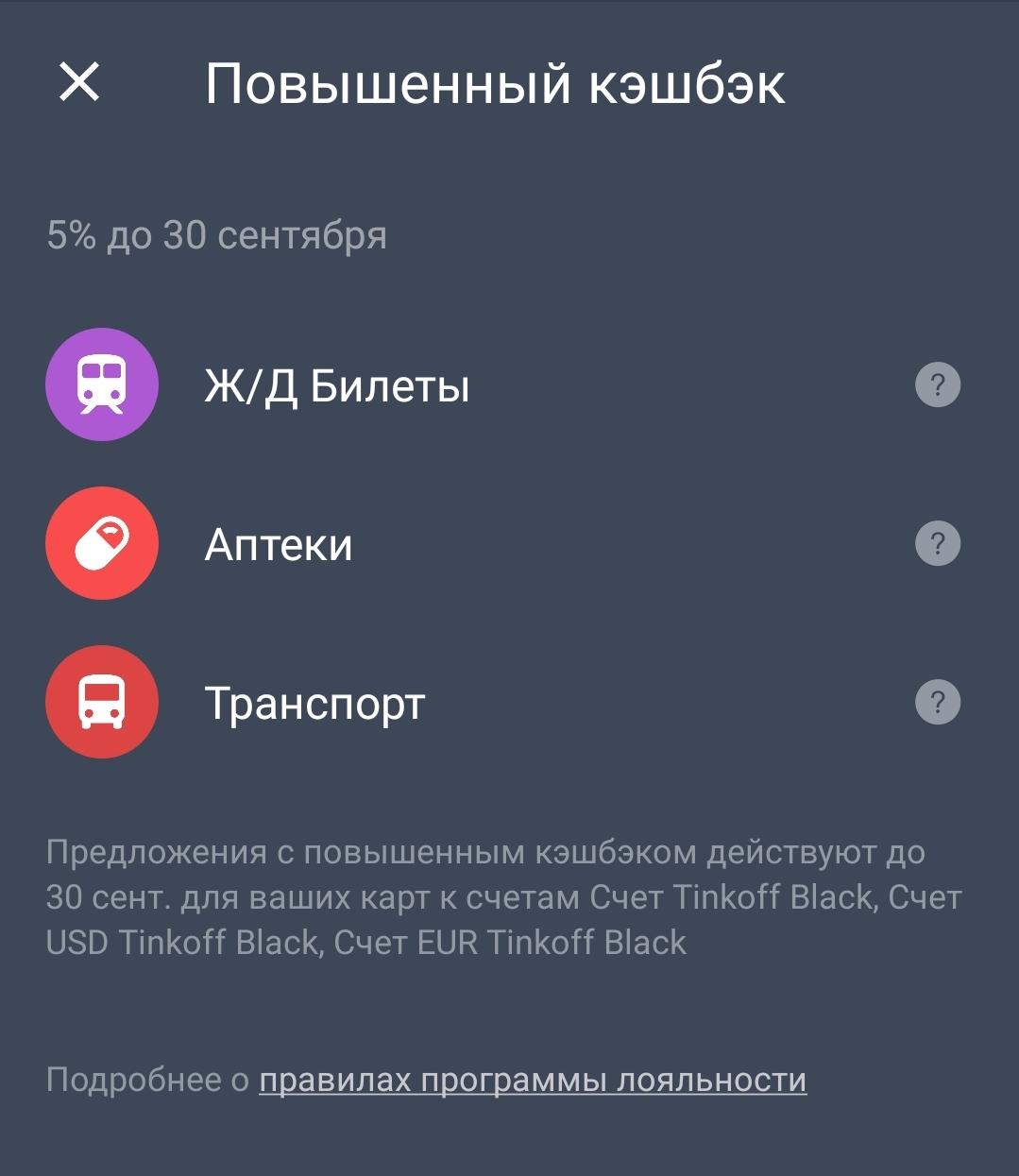This screenshot has width=1019, height=1176.
Task: Click the Повышенный кэшбэк title
Action: (x=498, y=85)
